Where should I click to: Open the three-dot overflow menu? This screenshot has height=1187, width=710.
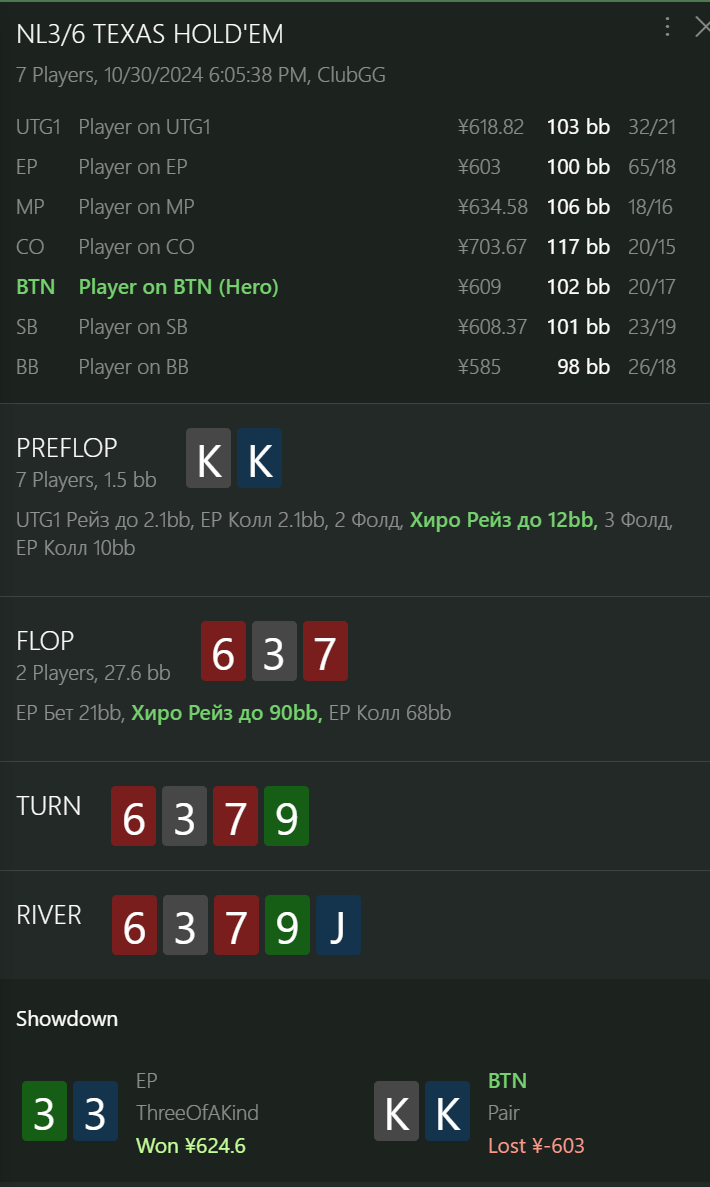[x=667, y=27]
